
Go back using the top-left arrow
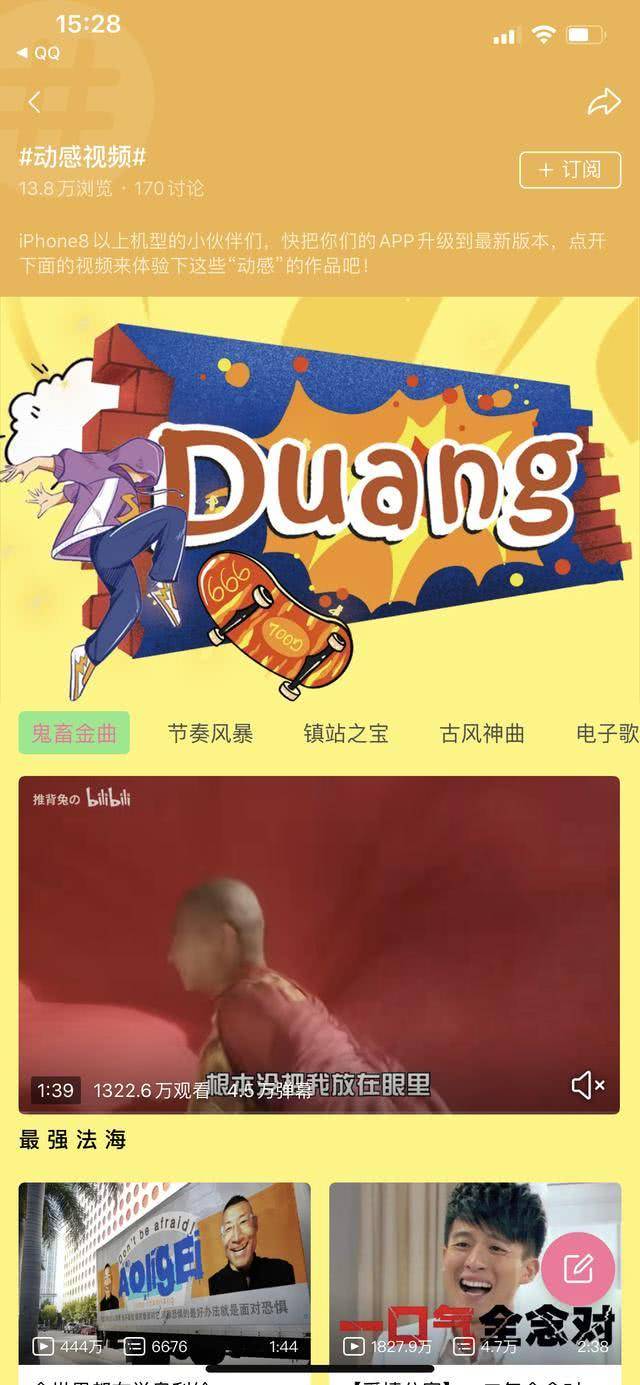34,102
